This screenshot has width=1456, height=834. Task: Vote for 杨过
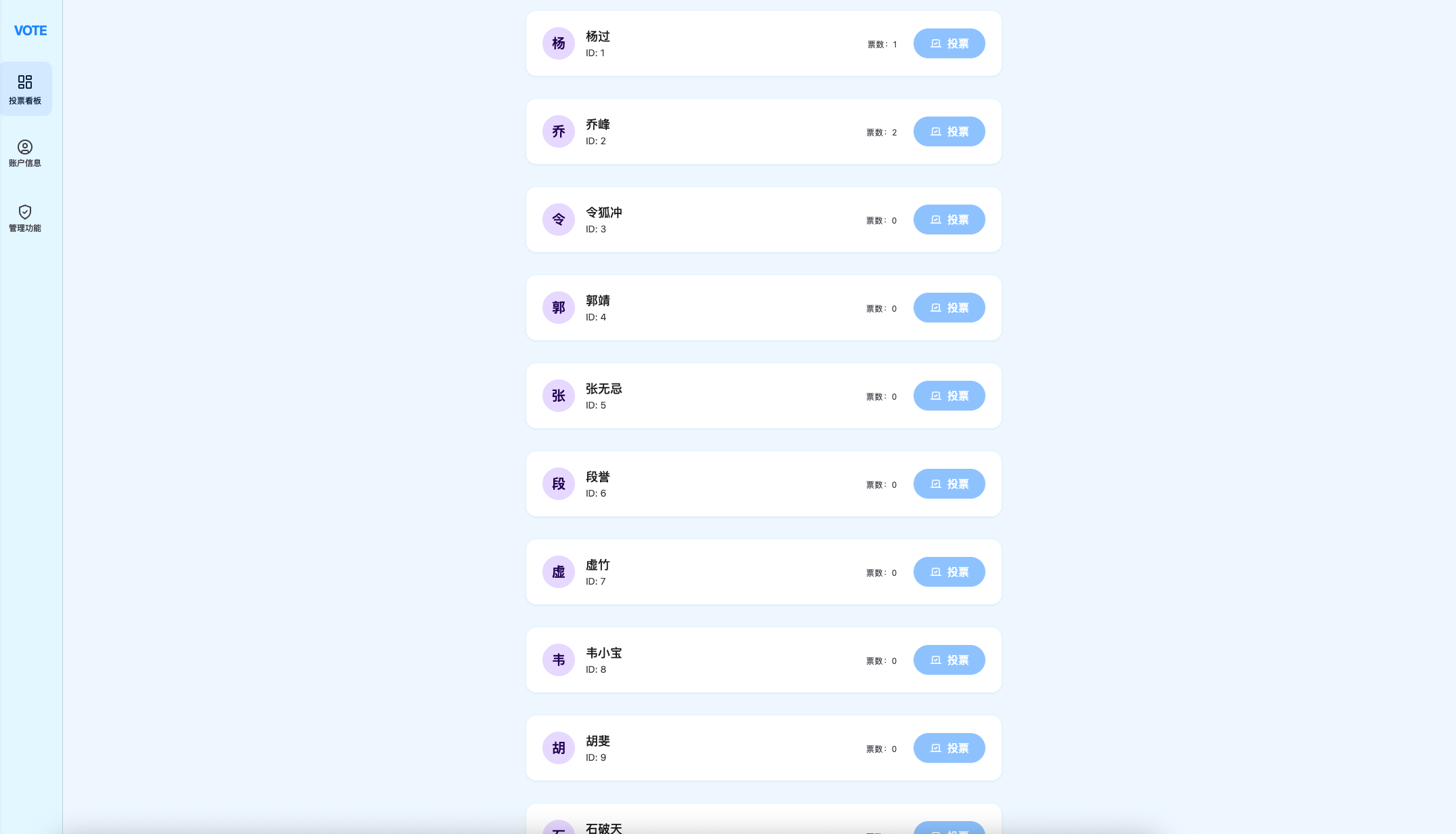coord(949,43)
